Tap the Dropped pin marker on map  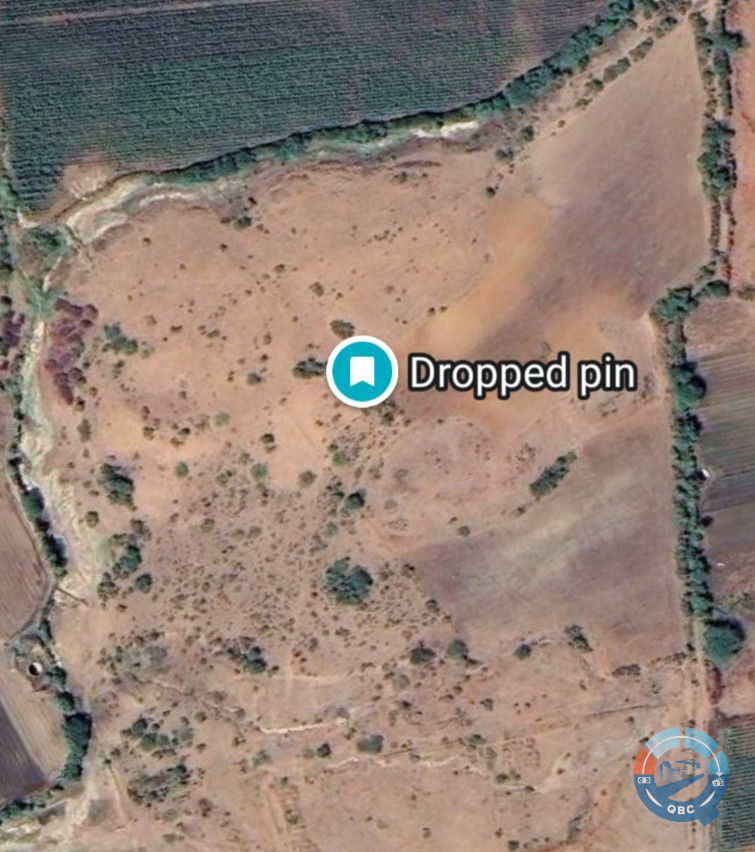[362, 371]
